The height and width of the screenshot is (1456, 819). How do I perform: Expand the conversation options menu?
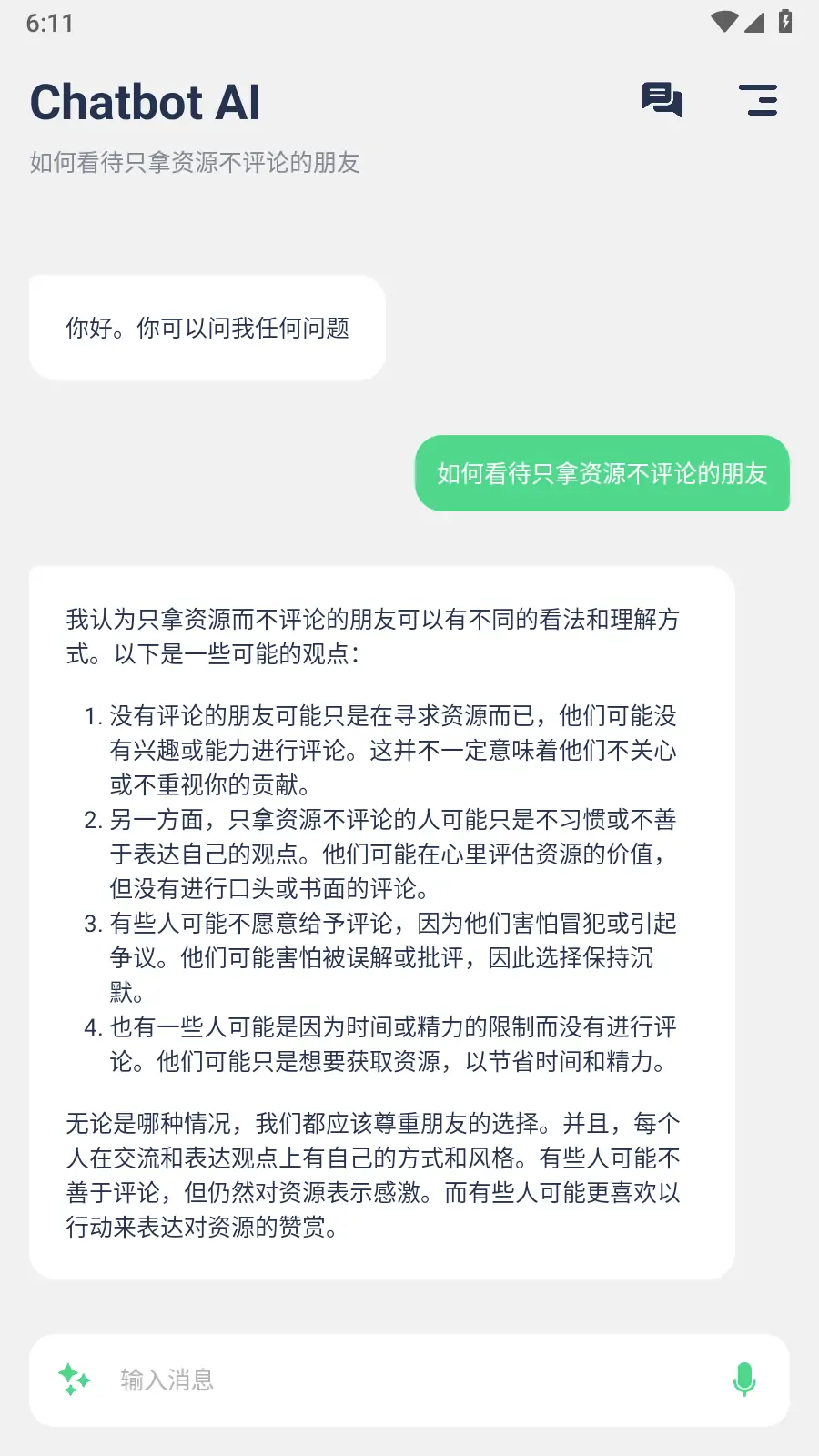tap(760, 100)
